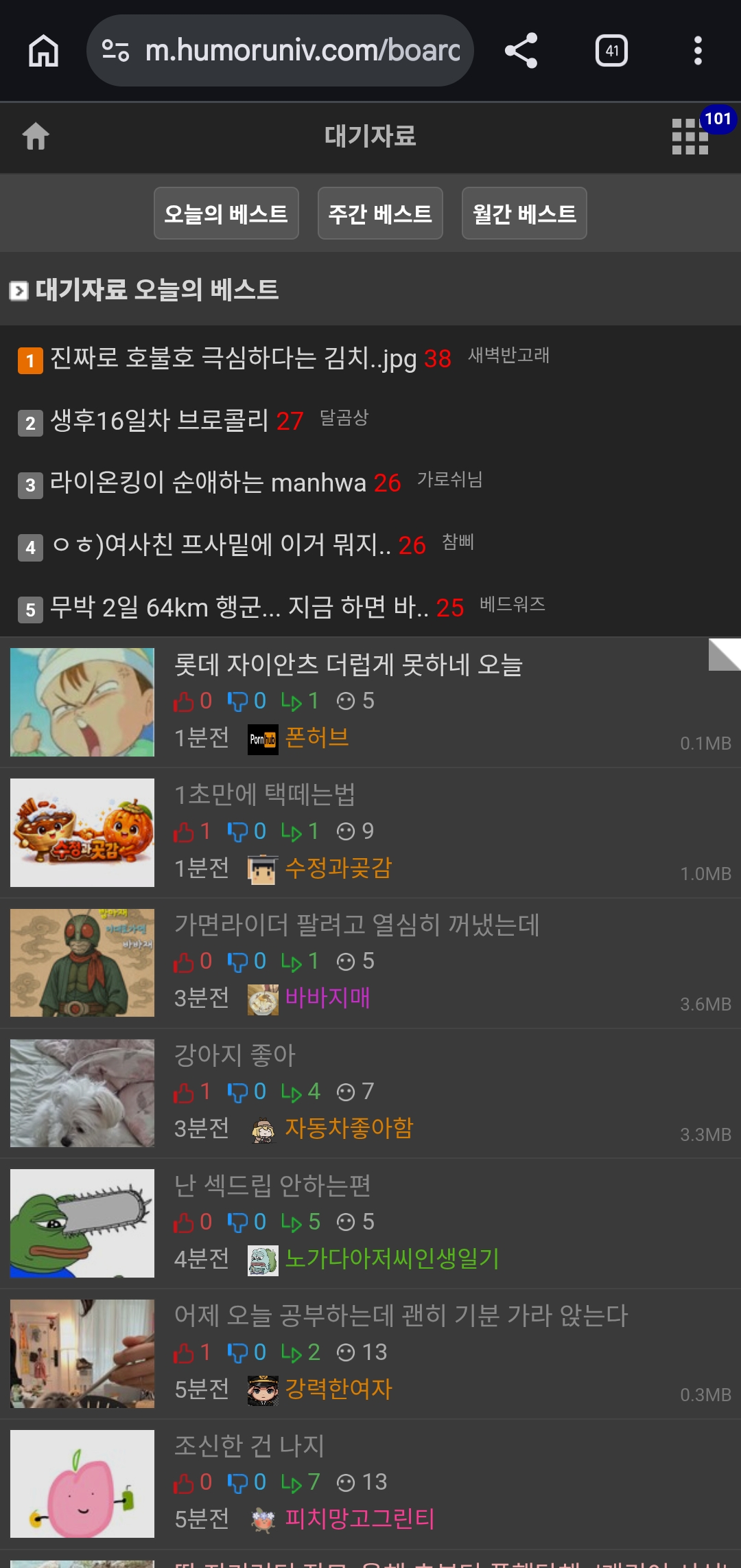The width and height of the screenshot is (741, 1568).
Task: Tap the browser home icon
Action: click(x=43, y=51)
